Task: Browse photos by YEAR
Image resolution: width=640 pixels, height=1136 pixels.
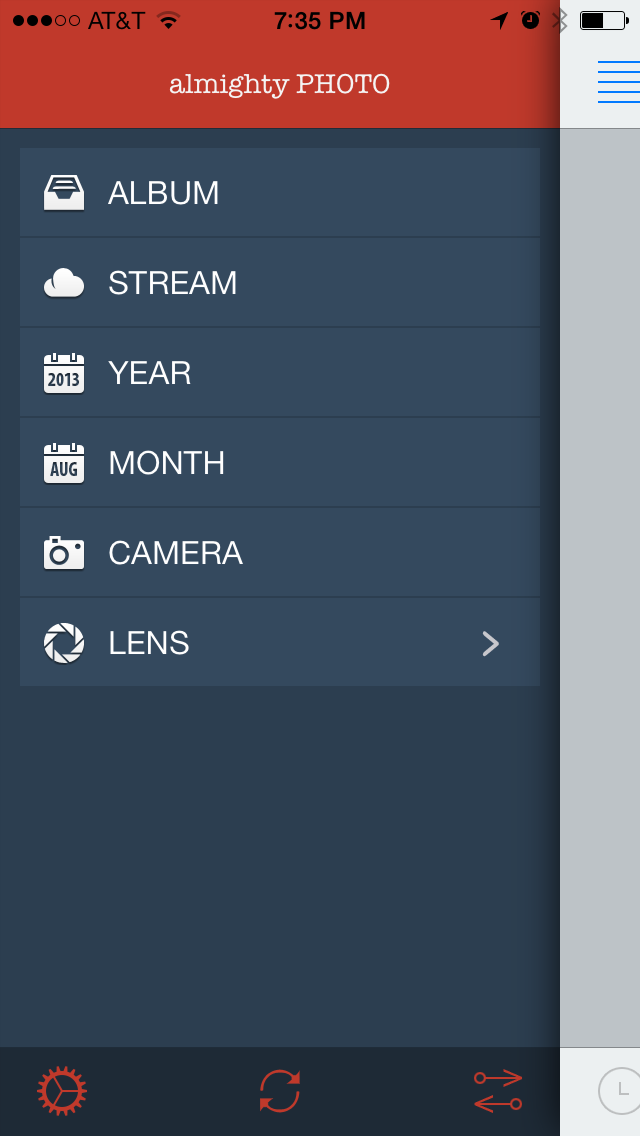Action: point(280,373)
